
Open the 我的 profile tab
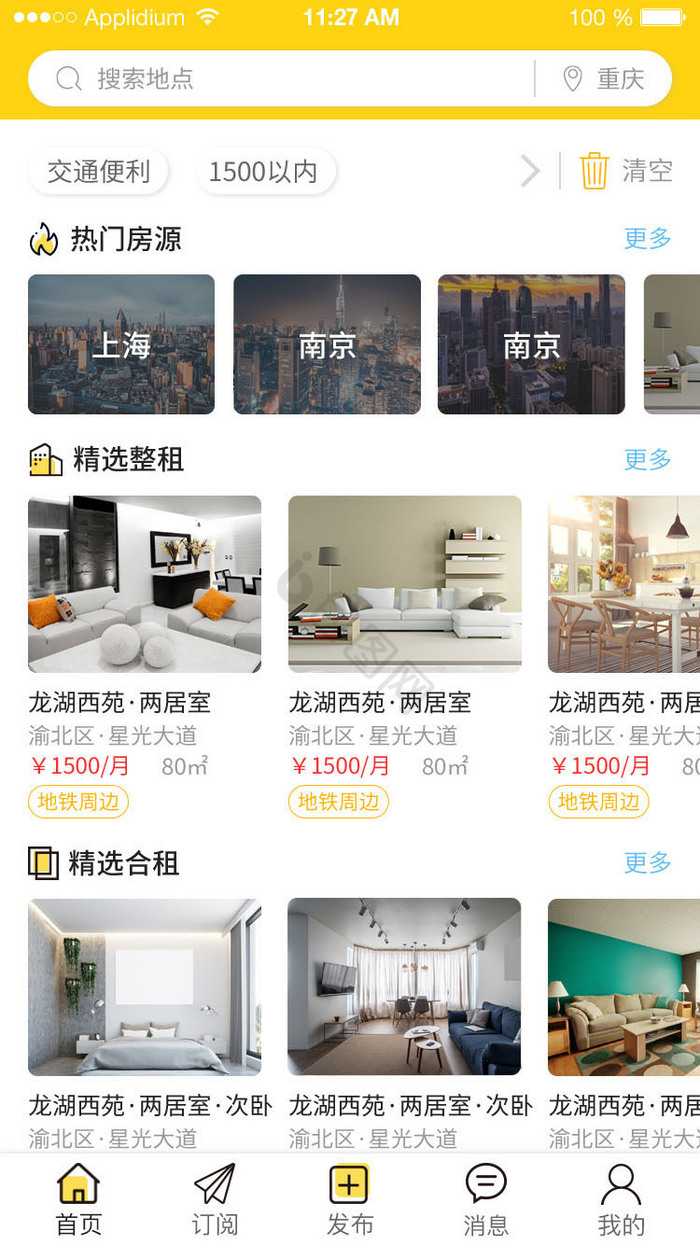(x=621, y=1200)
